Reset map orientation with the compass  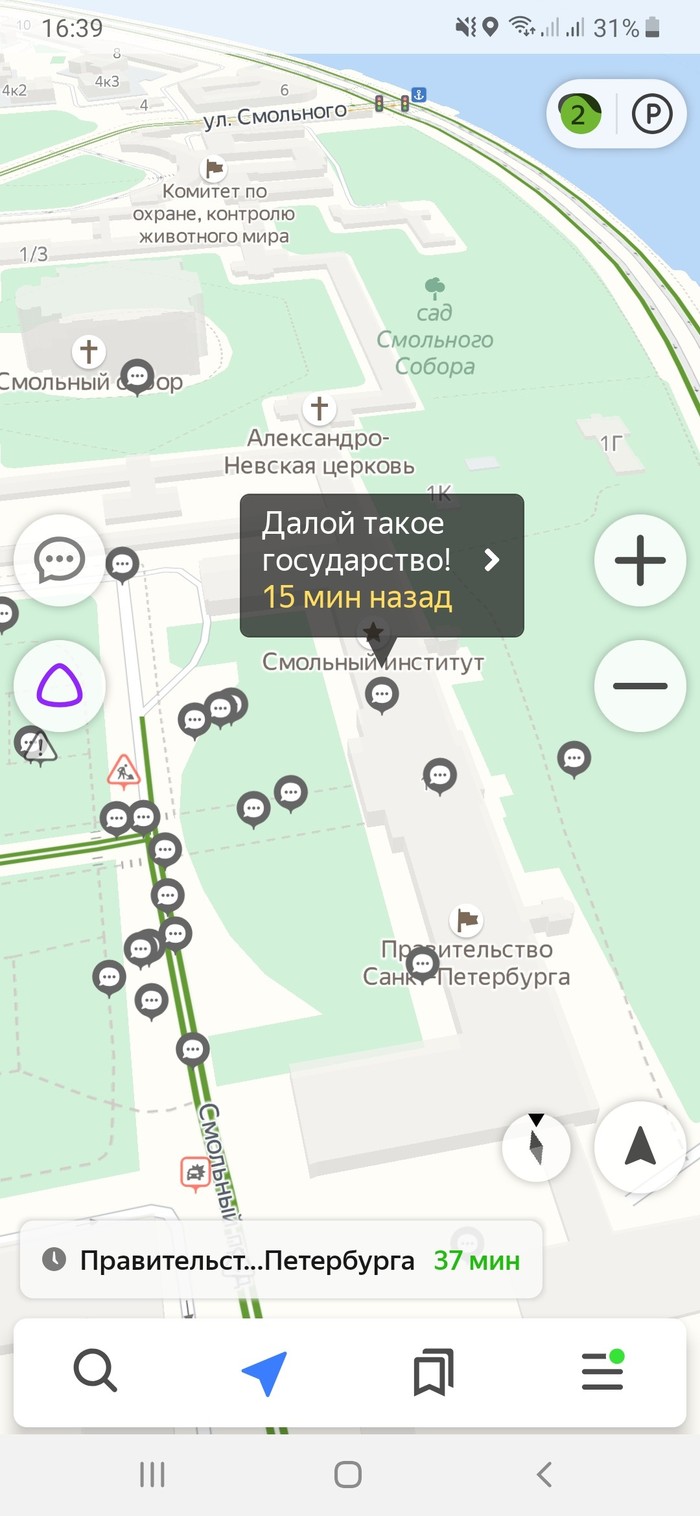(x=536, y=1146)
